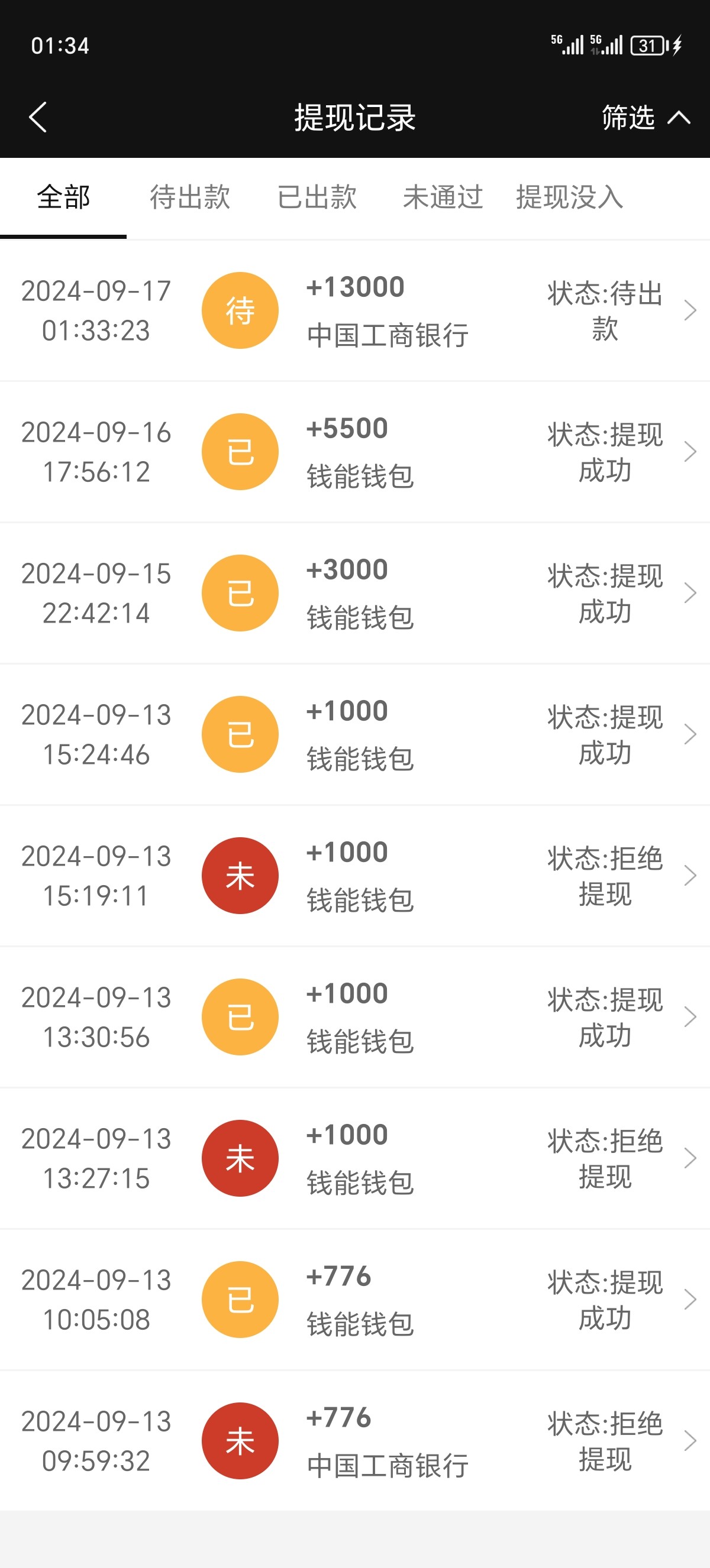Switch to the 待出款 tab
Image resolution: width=710 pixels, height=1568 pixels.
pyautogui.click(x=190, y=197)
